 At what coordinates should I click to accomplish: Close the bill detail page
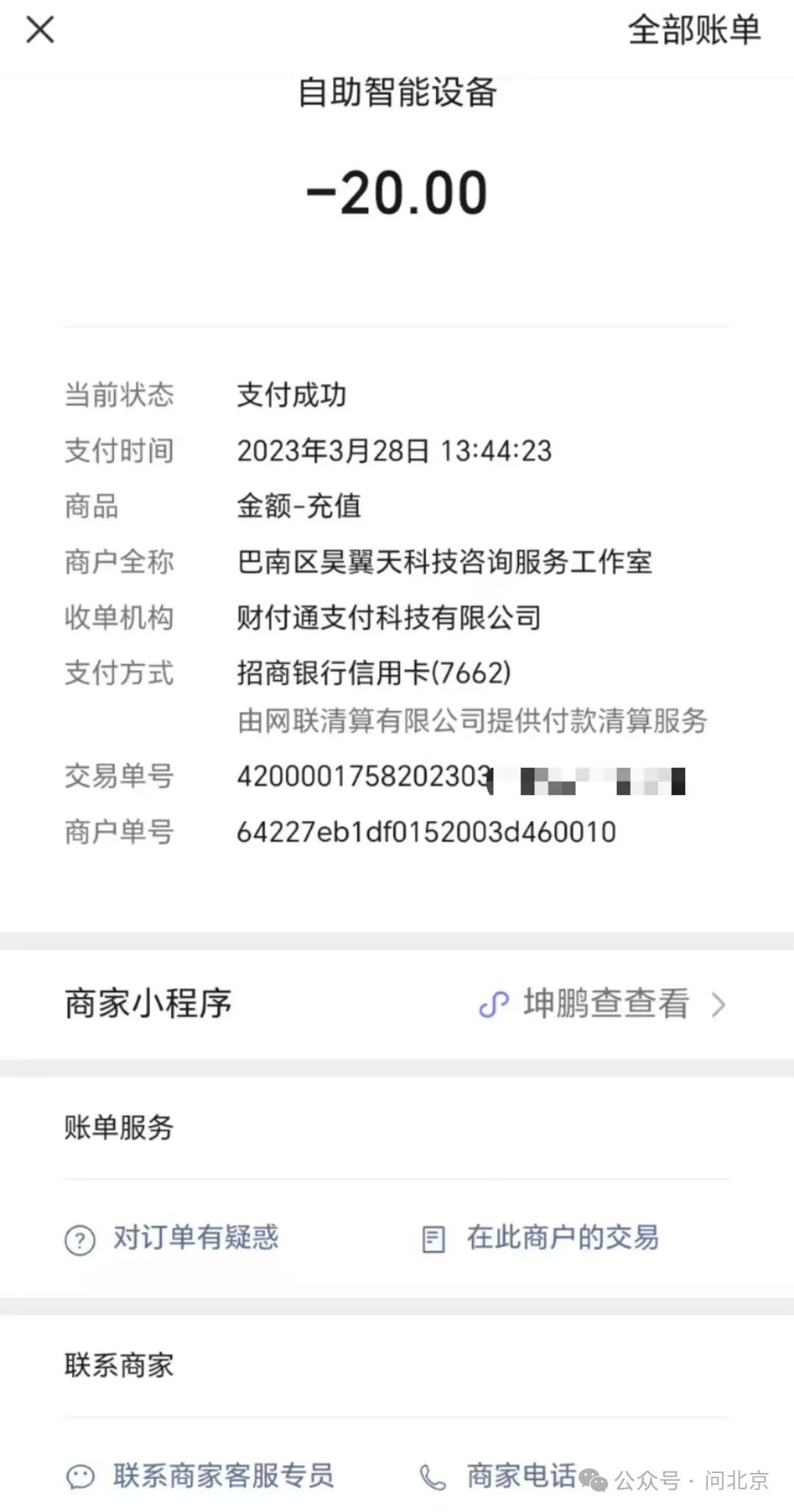[40, 31]
